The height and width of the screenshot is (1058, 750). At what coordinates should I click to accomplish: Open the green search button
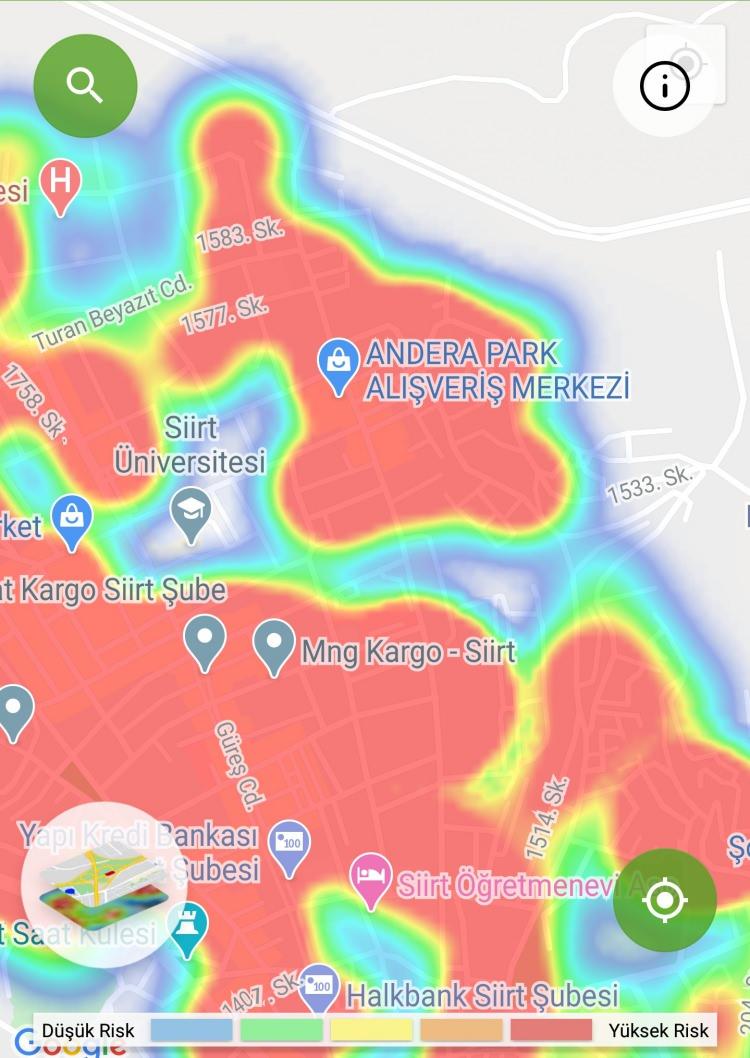coord(85,86)
